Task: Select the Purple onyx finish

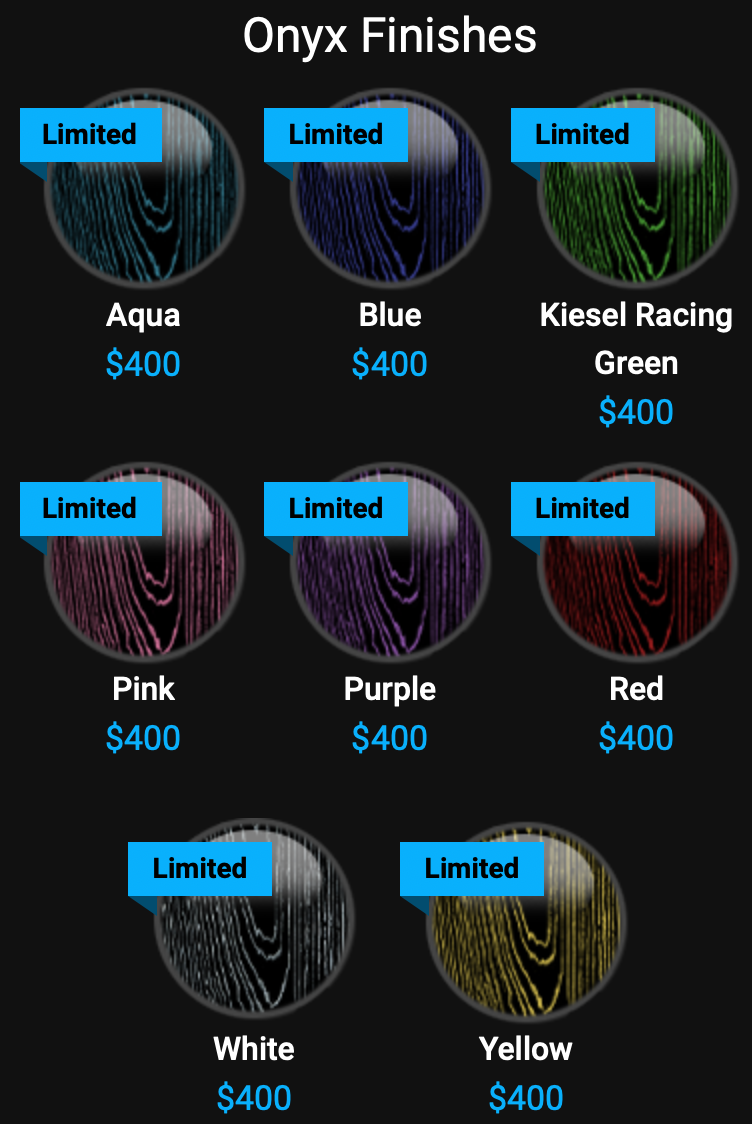Action: click(x=390, y=560)
